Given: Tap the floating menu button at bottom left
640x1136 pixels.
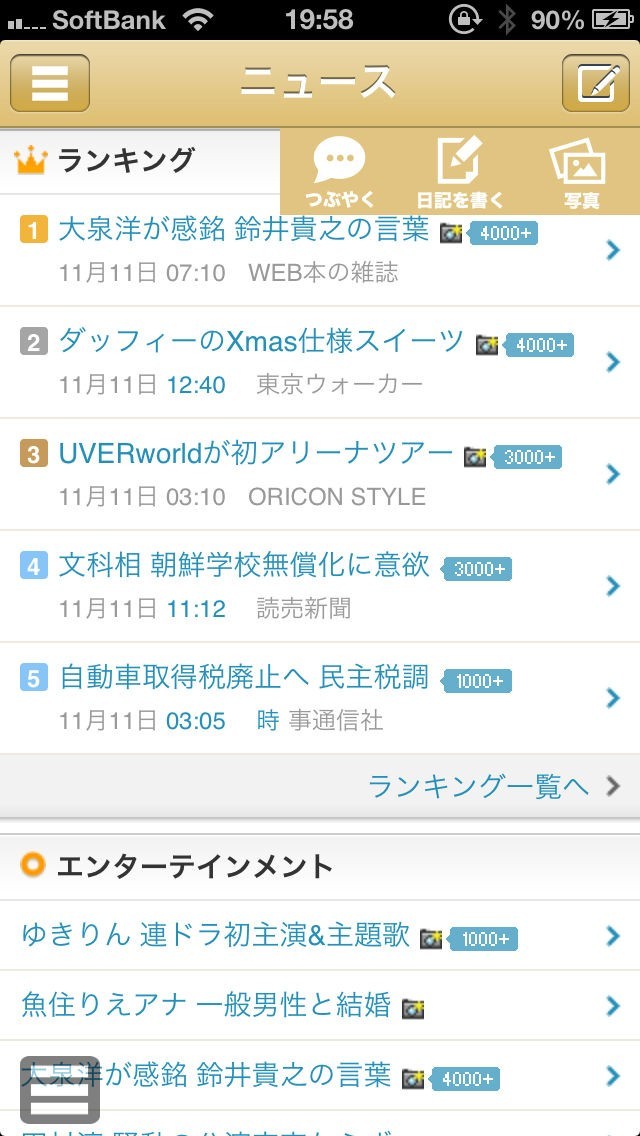Looking at the screenshot, I should (60, 1088).
